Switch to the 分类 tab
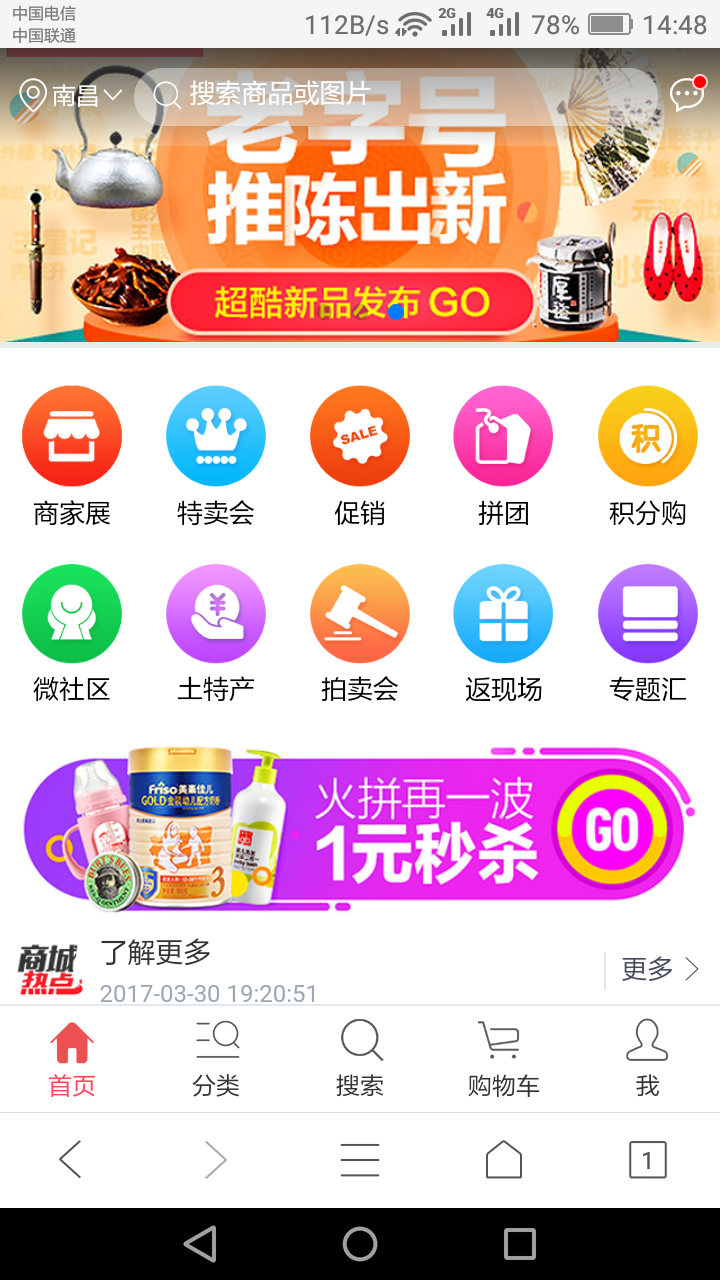Viewport: 720px width, 1280px height. [x=216, y=1059]
